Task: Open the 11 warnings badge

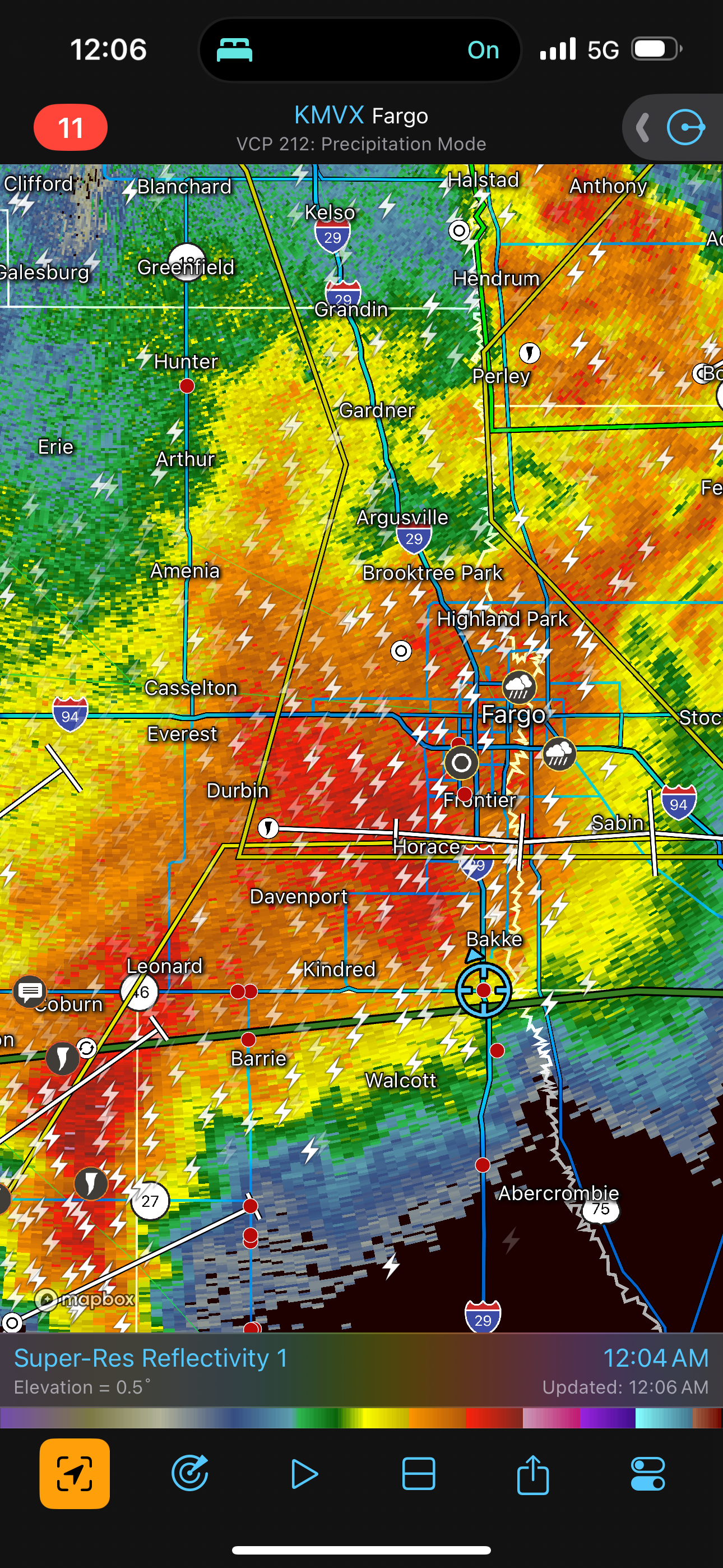Action: point(70,128)
